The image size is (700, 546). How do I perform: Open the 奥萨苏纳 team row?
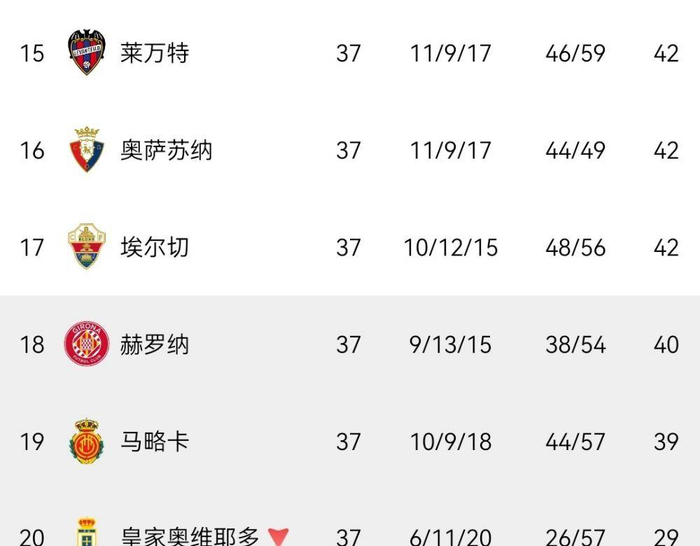350,150
